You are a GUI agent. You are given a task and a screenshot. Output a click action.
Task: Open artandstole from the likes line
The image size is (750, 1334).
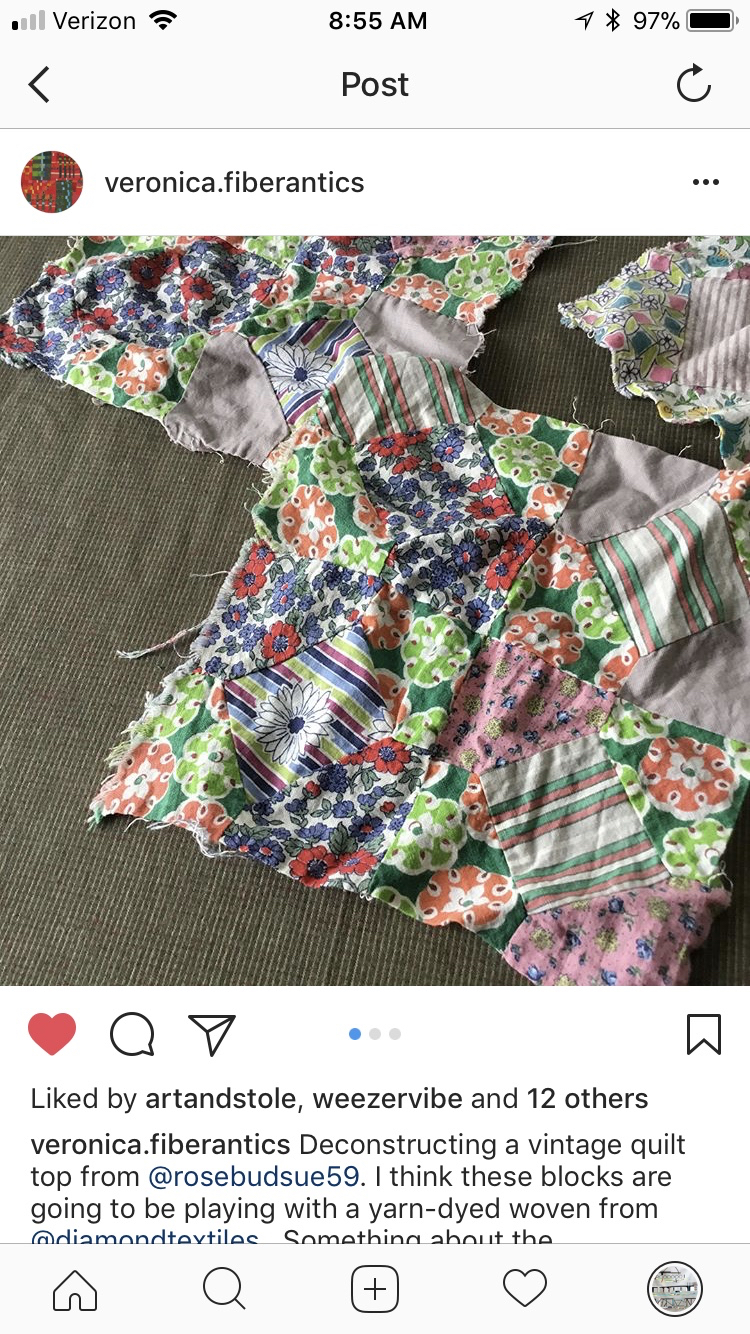[220, 1099]
